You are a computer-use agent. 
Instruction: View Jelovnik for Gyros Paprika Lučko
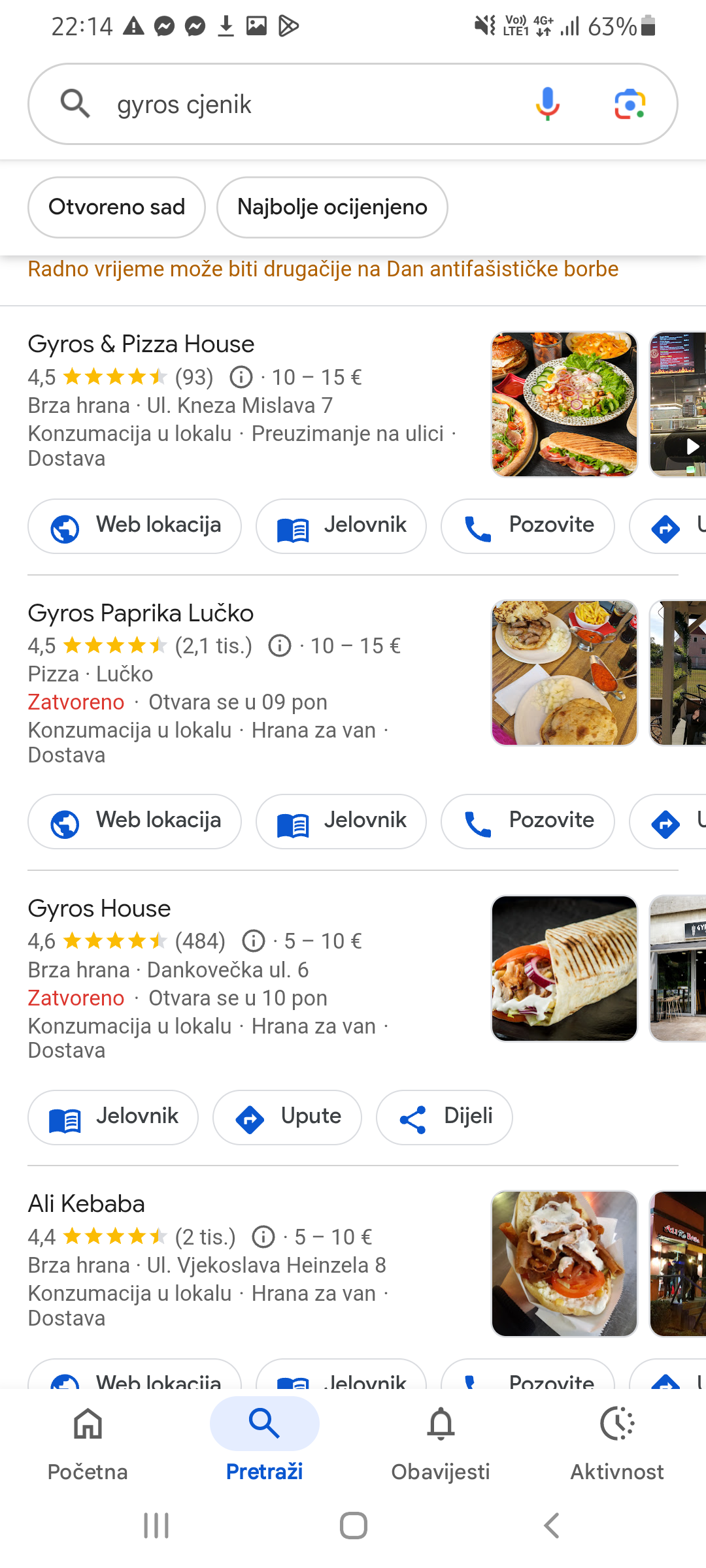(341, 821)
